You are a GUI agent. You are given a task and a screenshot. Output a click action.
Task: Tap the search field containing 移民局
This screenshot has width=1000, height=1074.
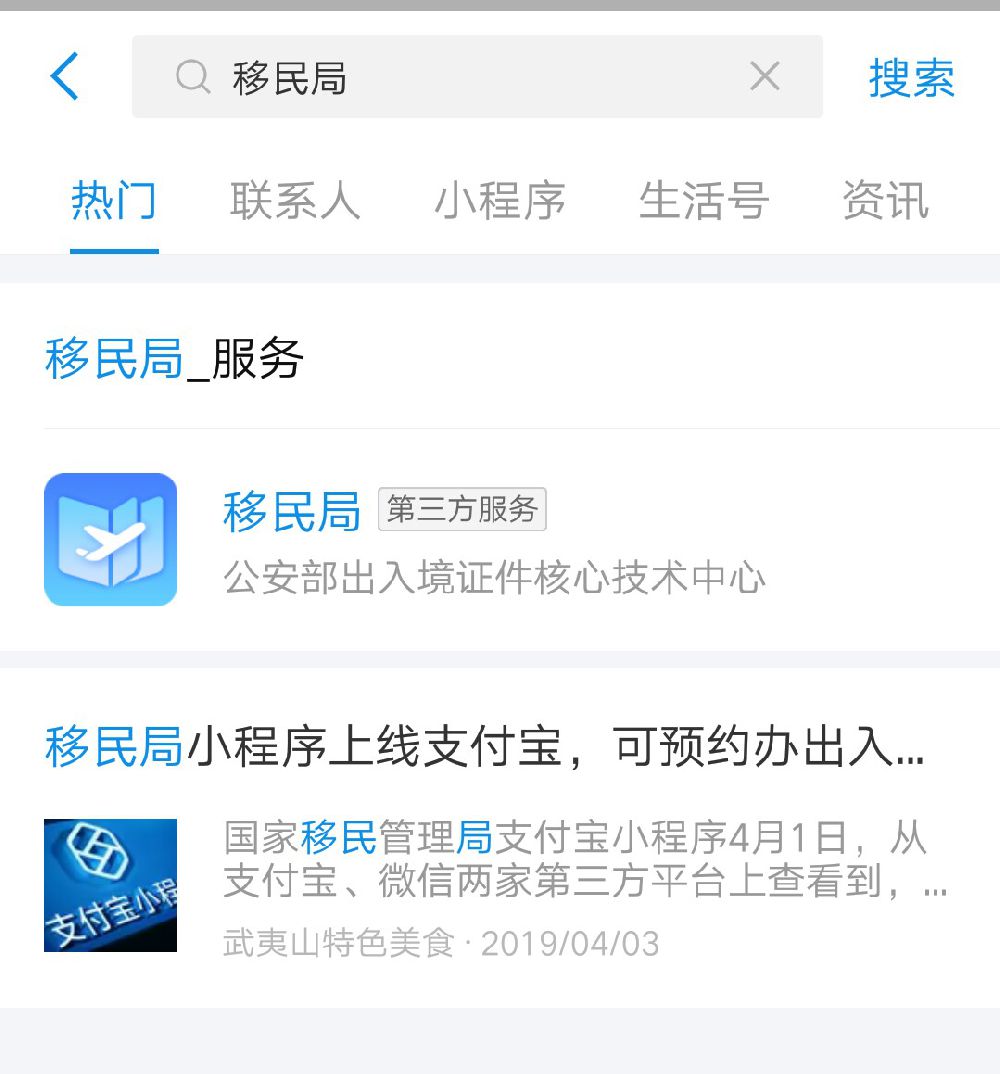[450, 77]
